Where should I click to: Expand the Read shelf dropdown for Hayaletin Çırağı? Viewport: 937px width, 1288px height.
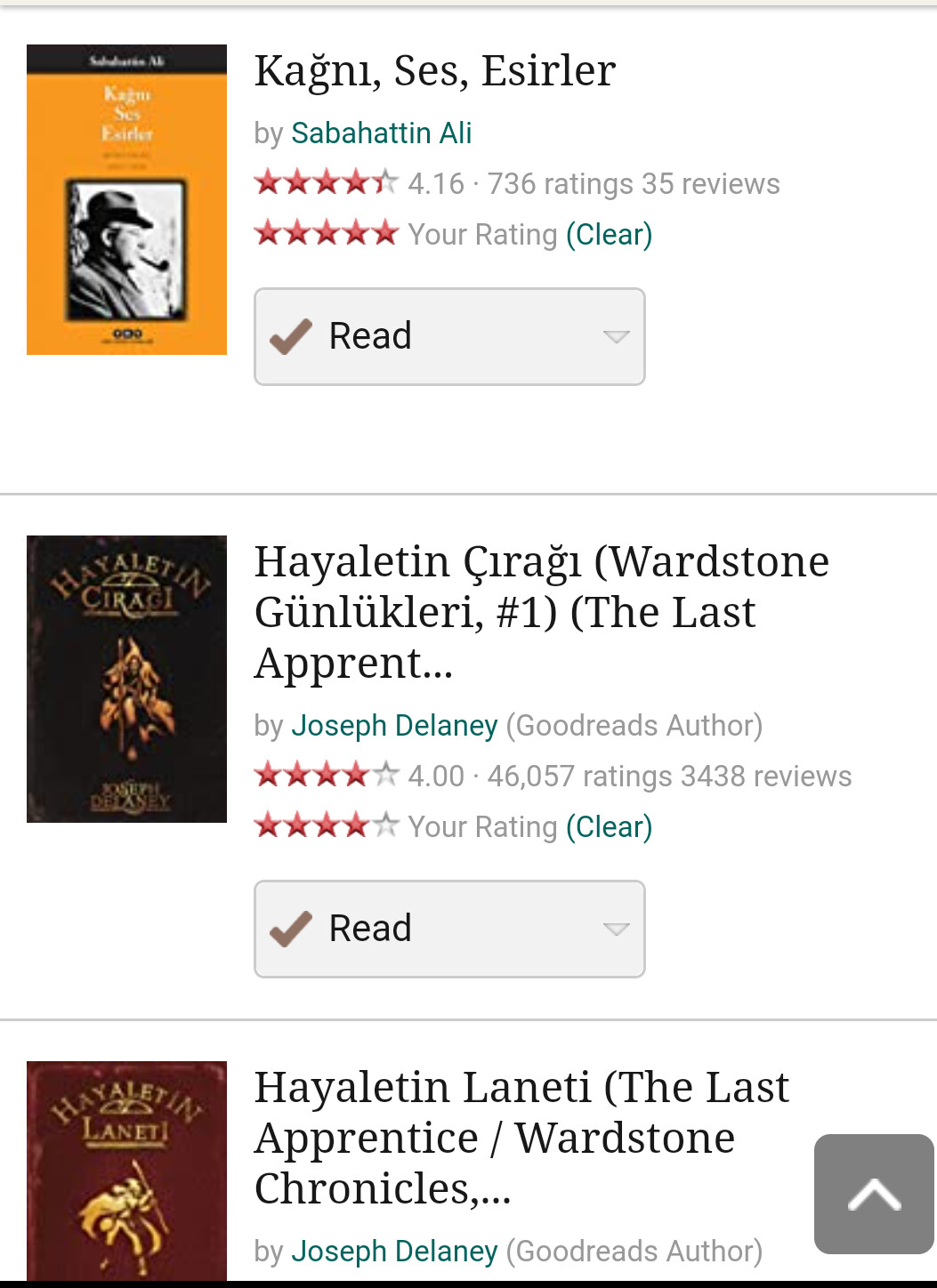[x=616, y=929]
